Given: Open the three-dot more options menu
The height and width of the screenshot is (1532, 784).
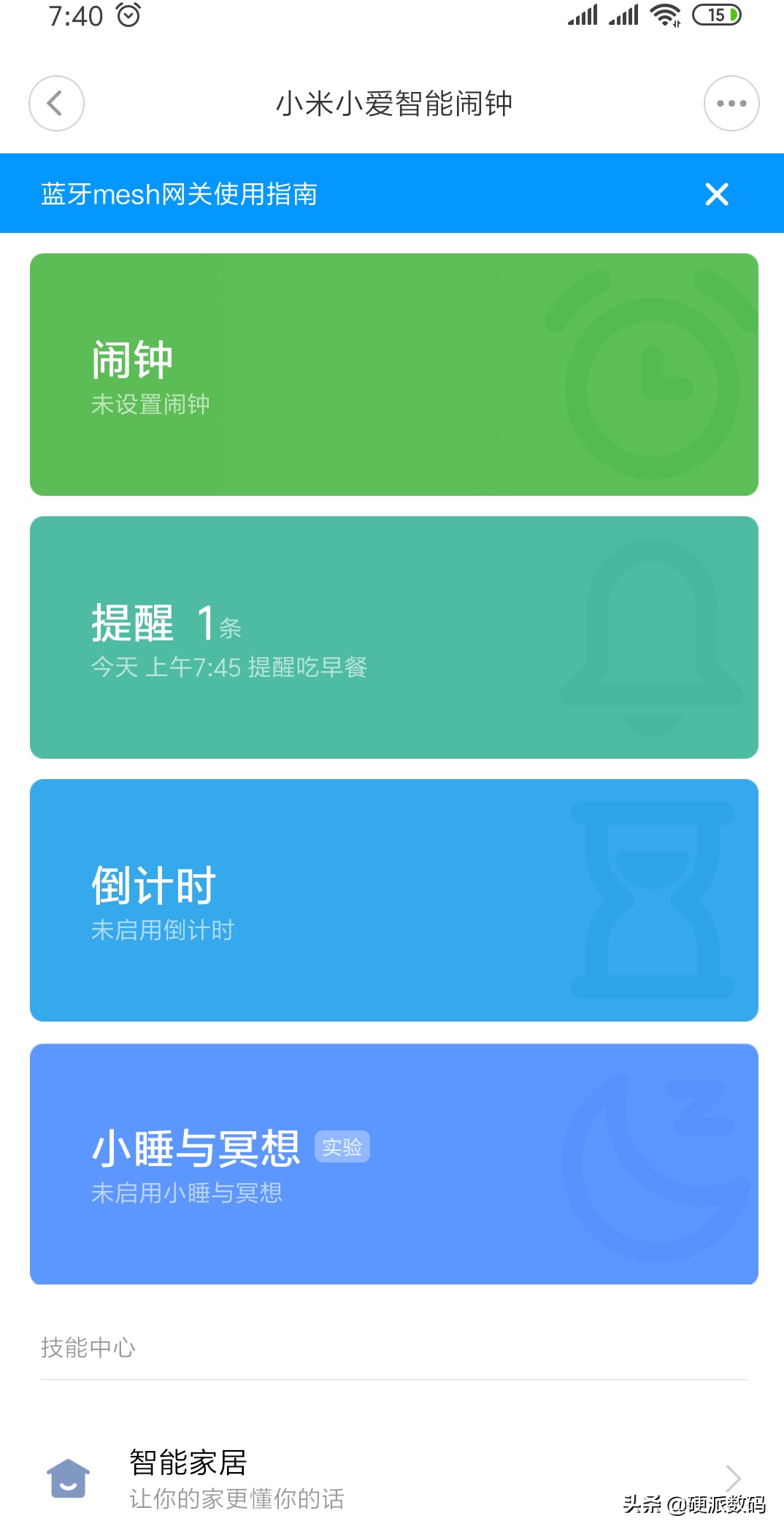Looking at the screenshot, I should (731, 104).
